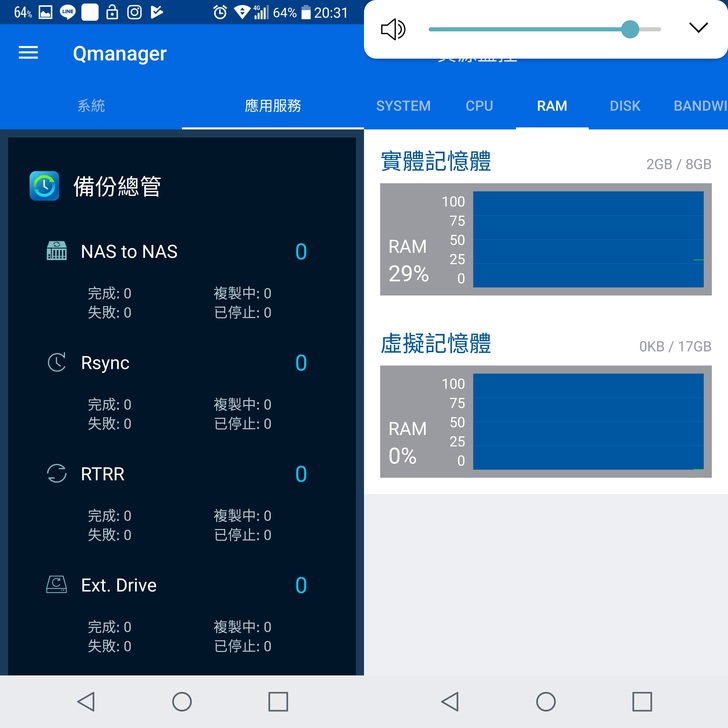Image resolution: width=728 pixels, height=728 pixels.
Task: View RTRR backup jobs
Action: tap(103, 474)
